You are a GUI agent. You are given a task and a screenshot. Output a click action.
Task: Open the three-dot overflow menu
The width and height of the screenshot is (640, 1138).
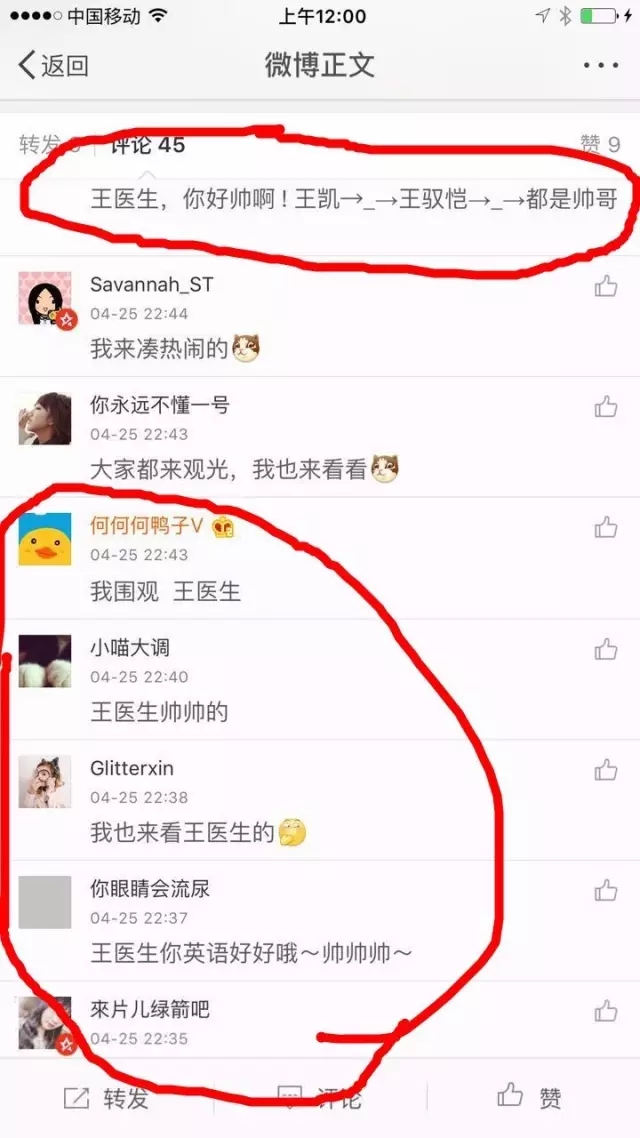(600, 66)
